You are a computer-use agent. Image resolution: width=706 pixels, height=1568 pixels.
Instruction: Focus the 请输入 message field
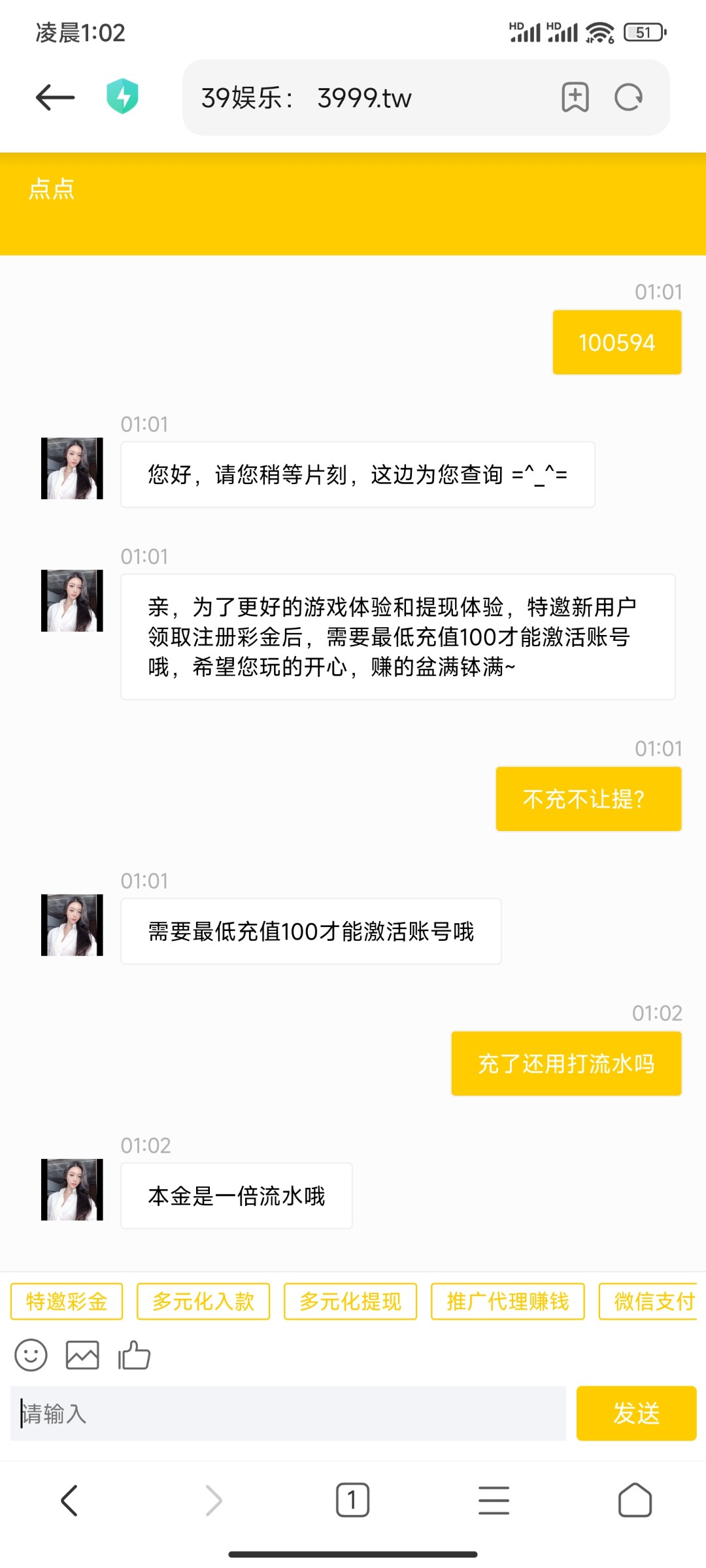(288, 1413)
